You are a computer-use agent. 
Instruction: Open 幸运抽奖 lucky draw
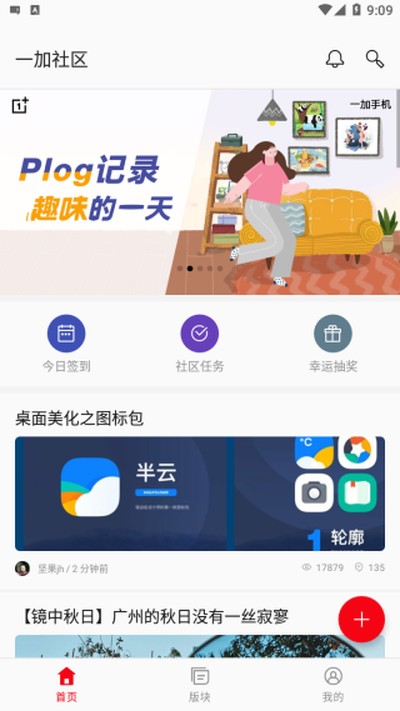[x=333, y=344]
